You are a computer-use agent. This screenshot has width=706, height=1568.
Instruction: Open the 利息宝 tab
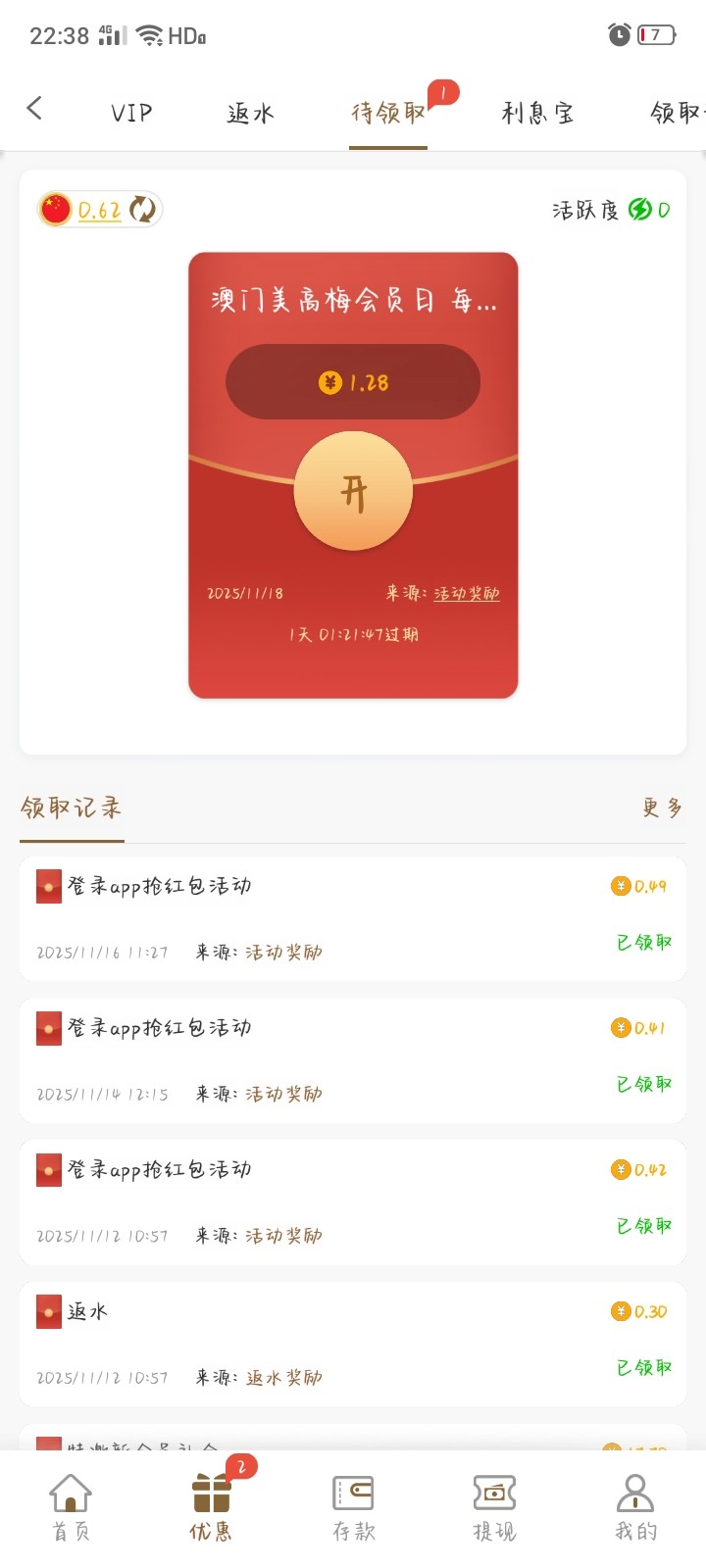(537, 114)
